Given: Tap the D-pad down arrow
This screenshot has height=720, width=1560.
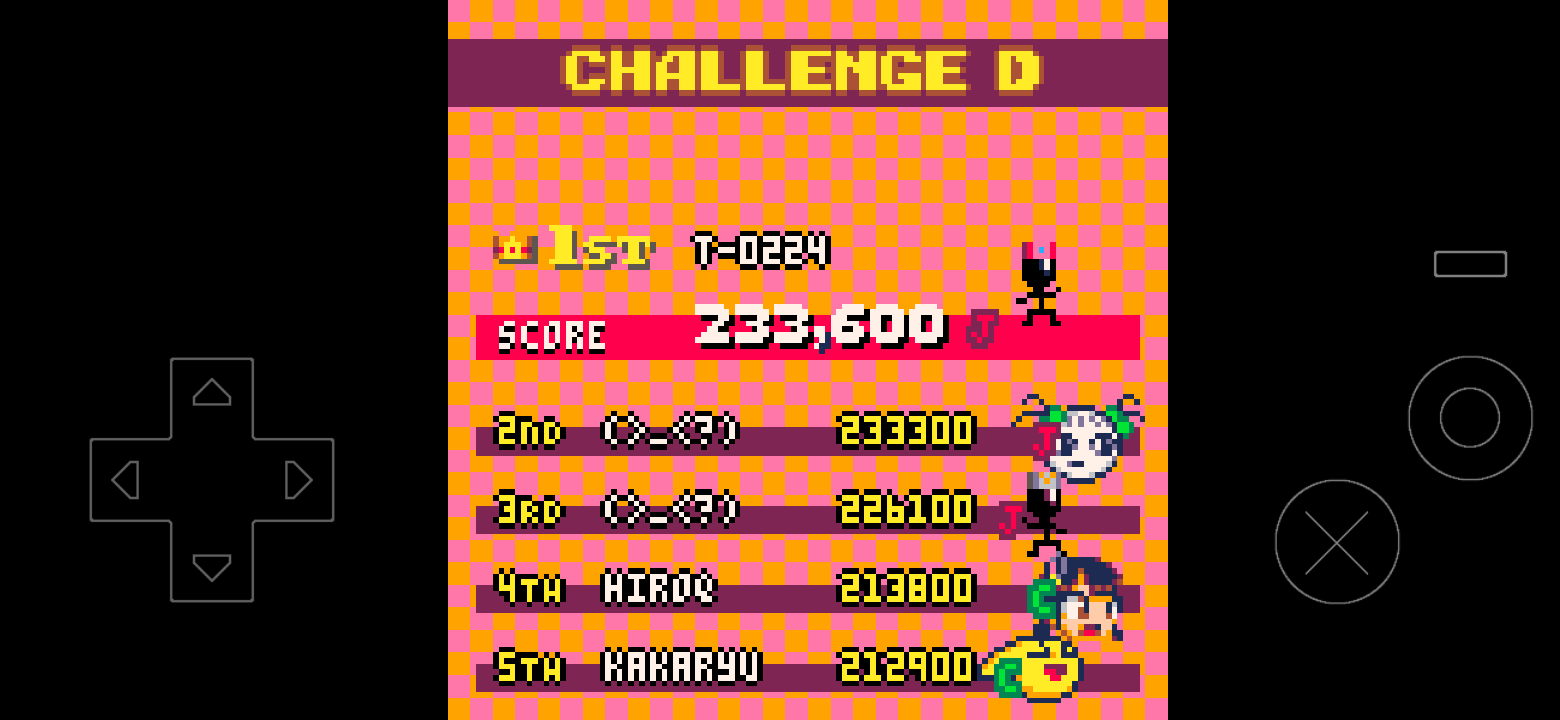Looking at the screenshot, I should point(212,567).
